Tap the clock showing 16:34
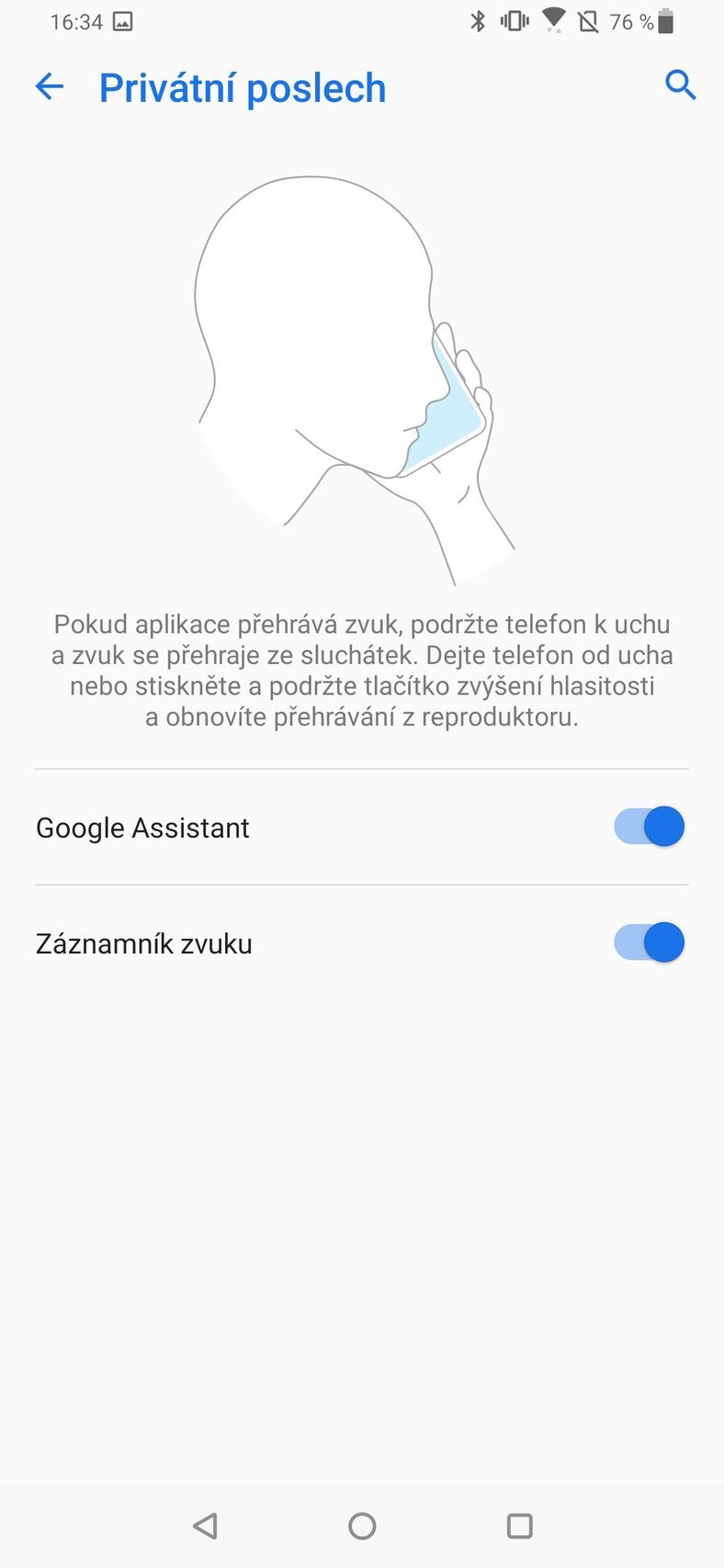Screen dimensions: 724x1568 point(77,20)
